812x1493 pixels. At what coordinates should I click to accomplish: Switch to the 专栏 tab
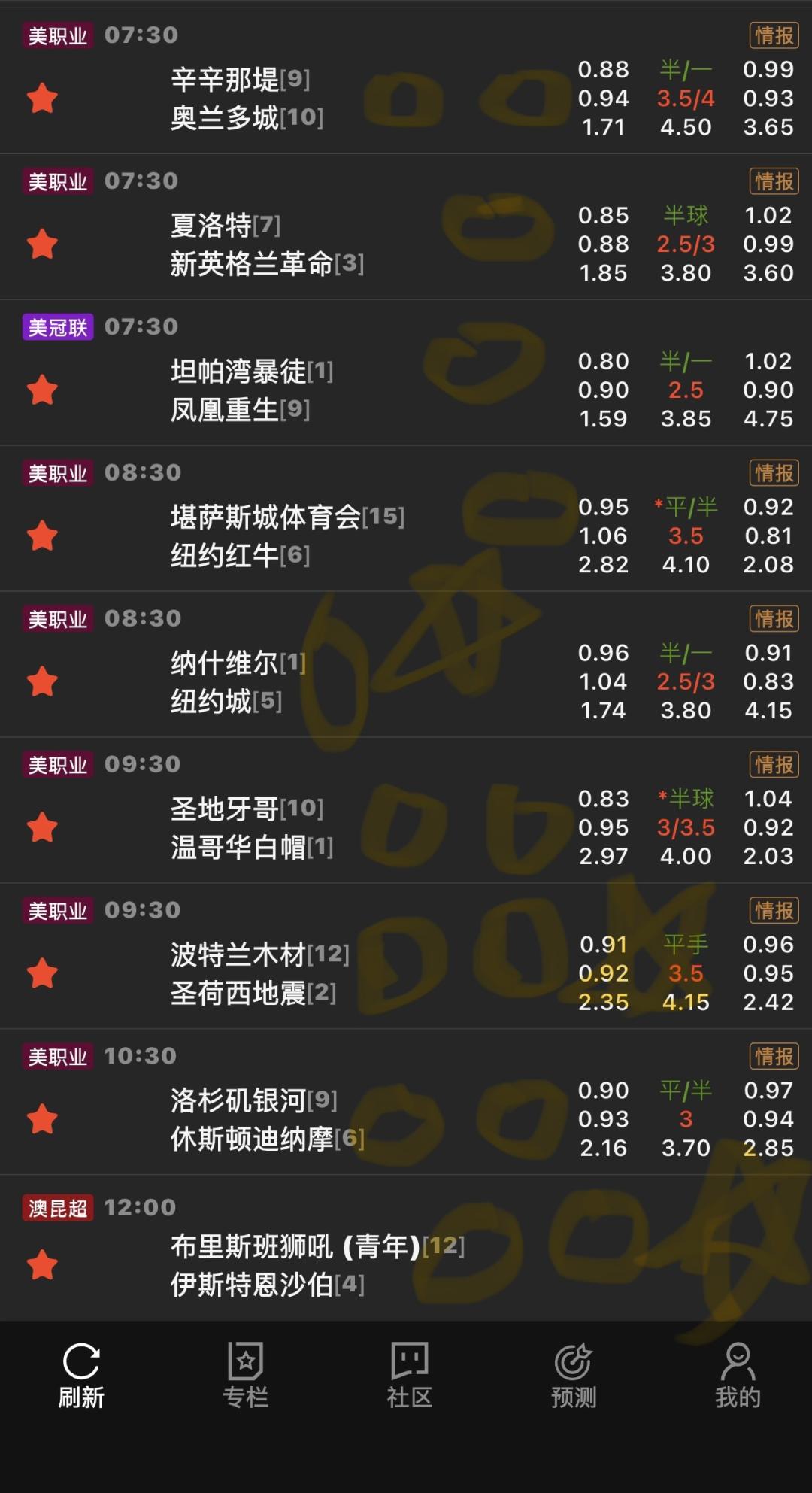[x=245, y=1376]
